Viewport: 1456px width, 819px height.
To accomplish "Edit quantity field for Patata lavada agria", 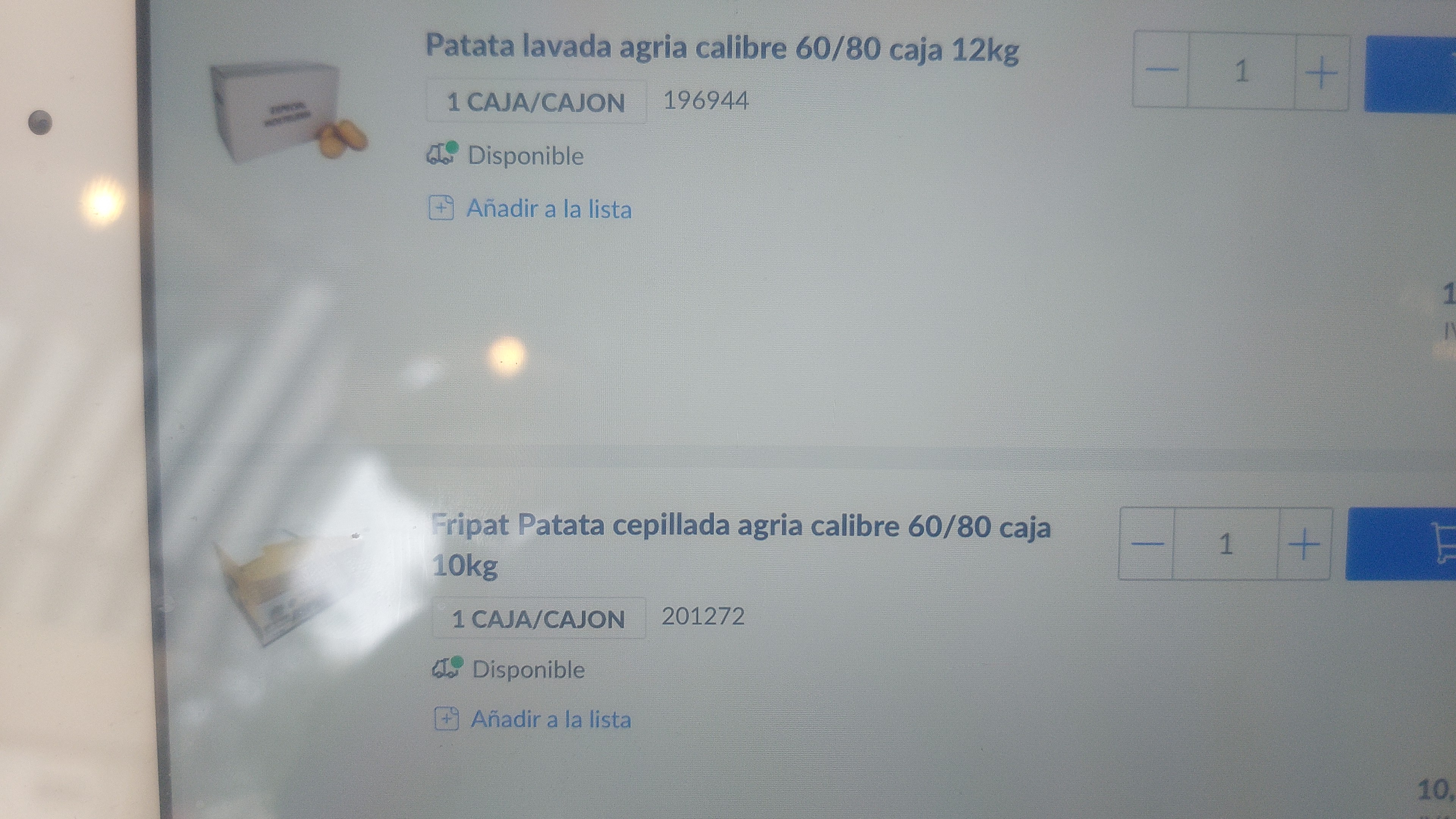I will click(x=1242, y=71).
